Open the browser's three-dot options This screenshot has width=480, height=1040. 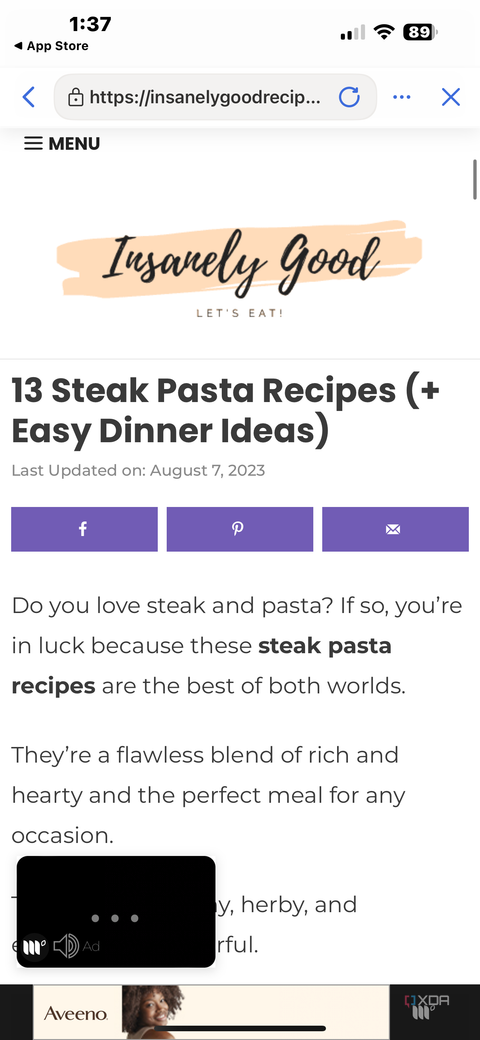click(402, 98)
